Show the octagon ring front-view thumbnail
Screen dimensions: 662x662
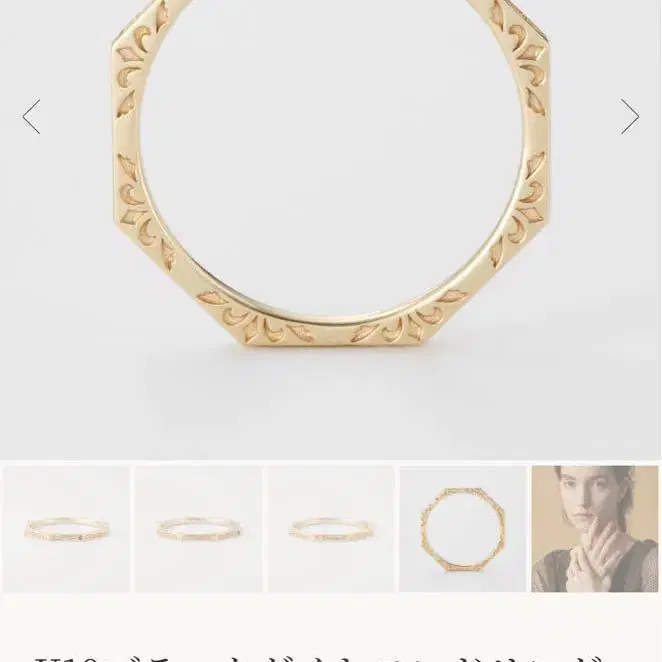462,529
